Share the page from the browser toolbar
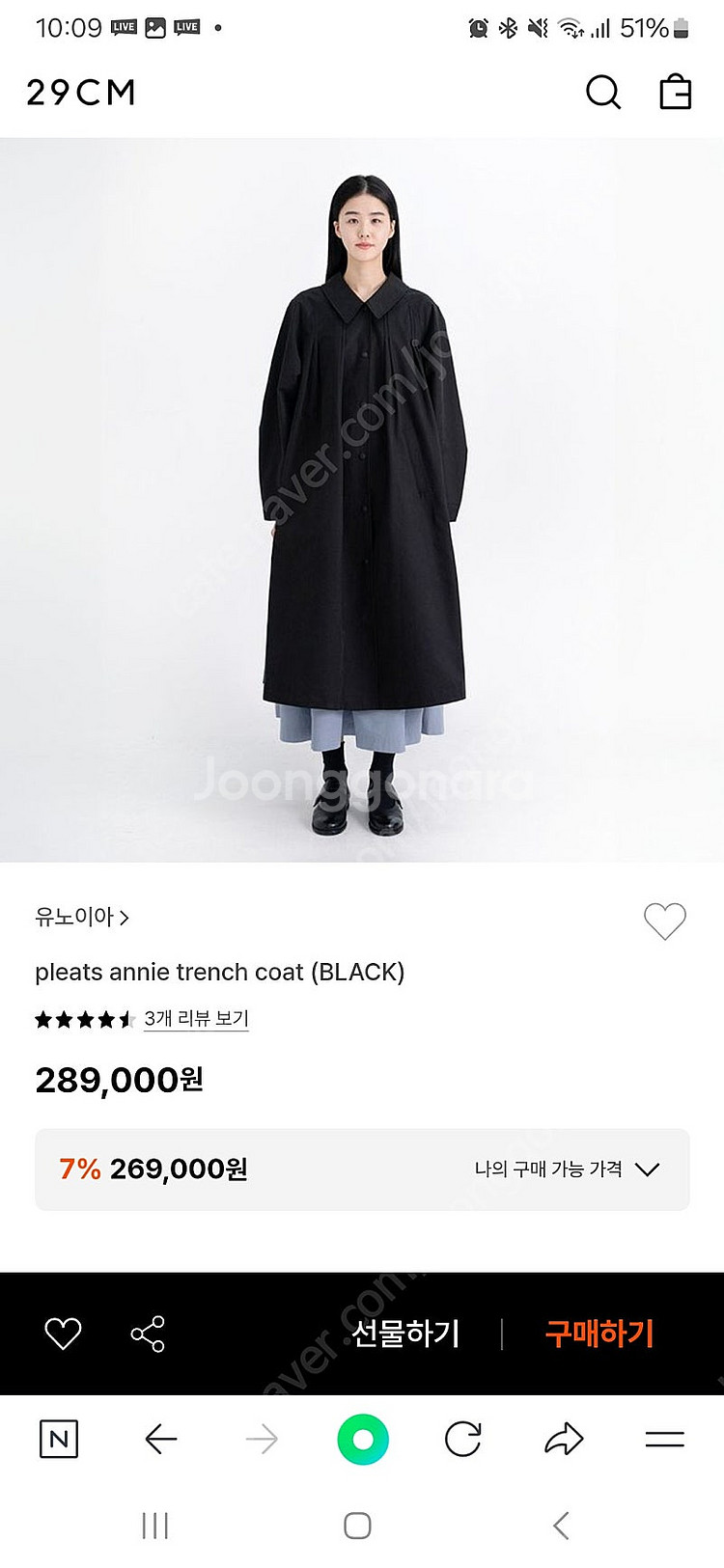Screen dimensions: 724x1568 tap(564, 1440)
